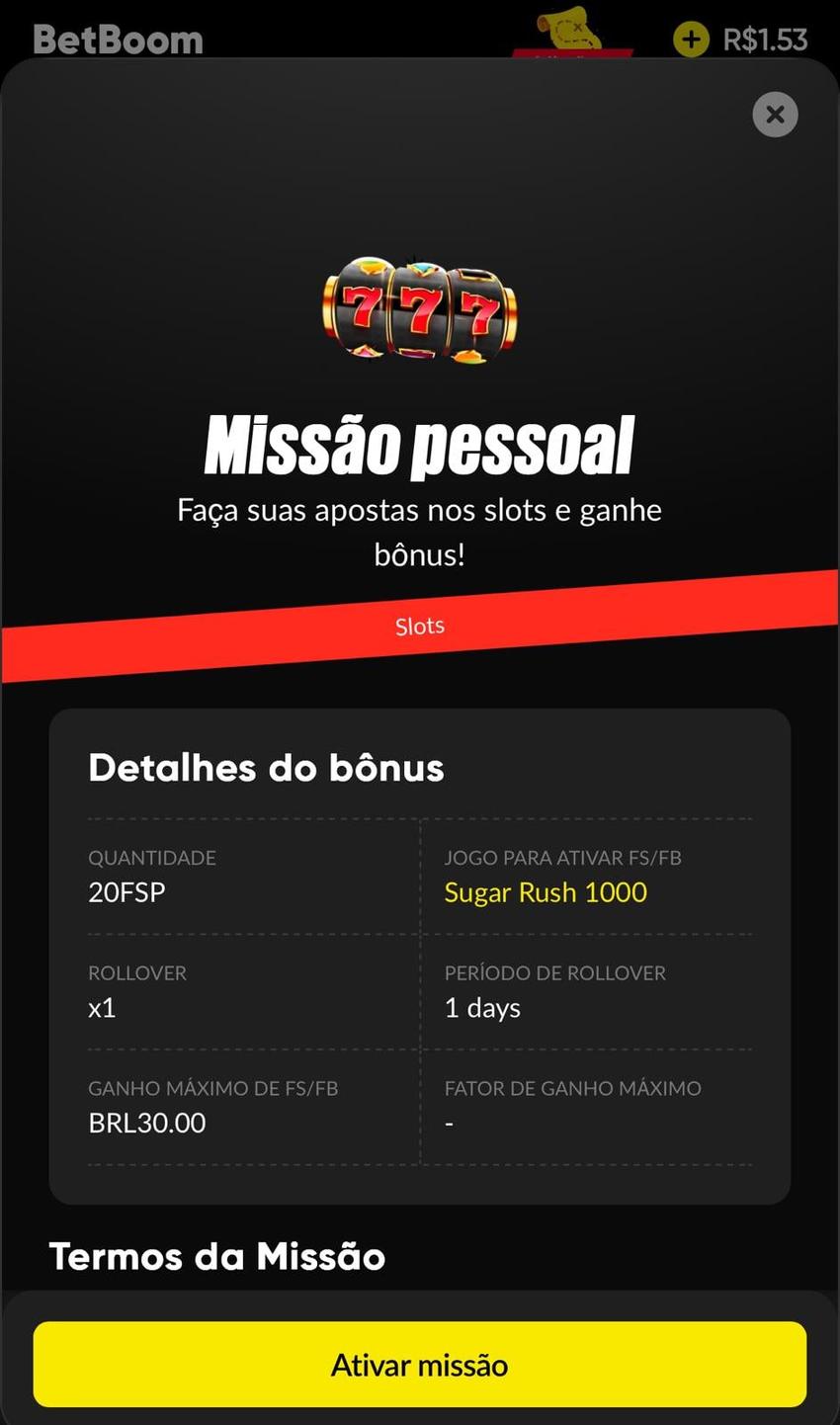
Task: Tap the GANHO MÁXIMO BRL30.00 value
Action: tap(146, 1123)
